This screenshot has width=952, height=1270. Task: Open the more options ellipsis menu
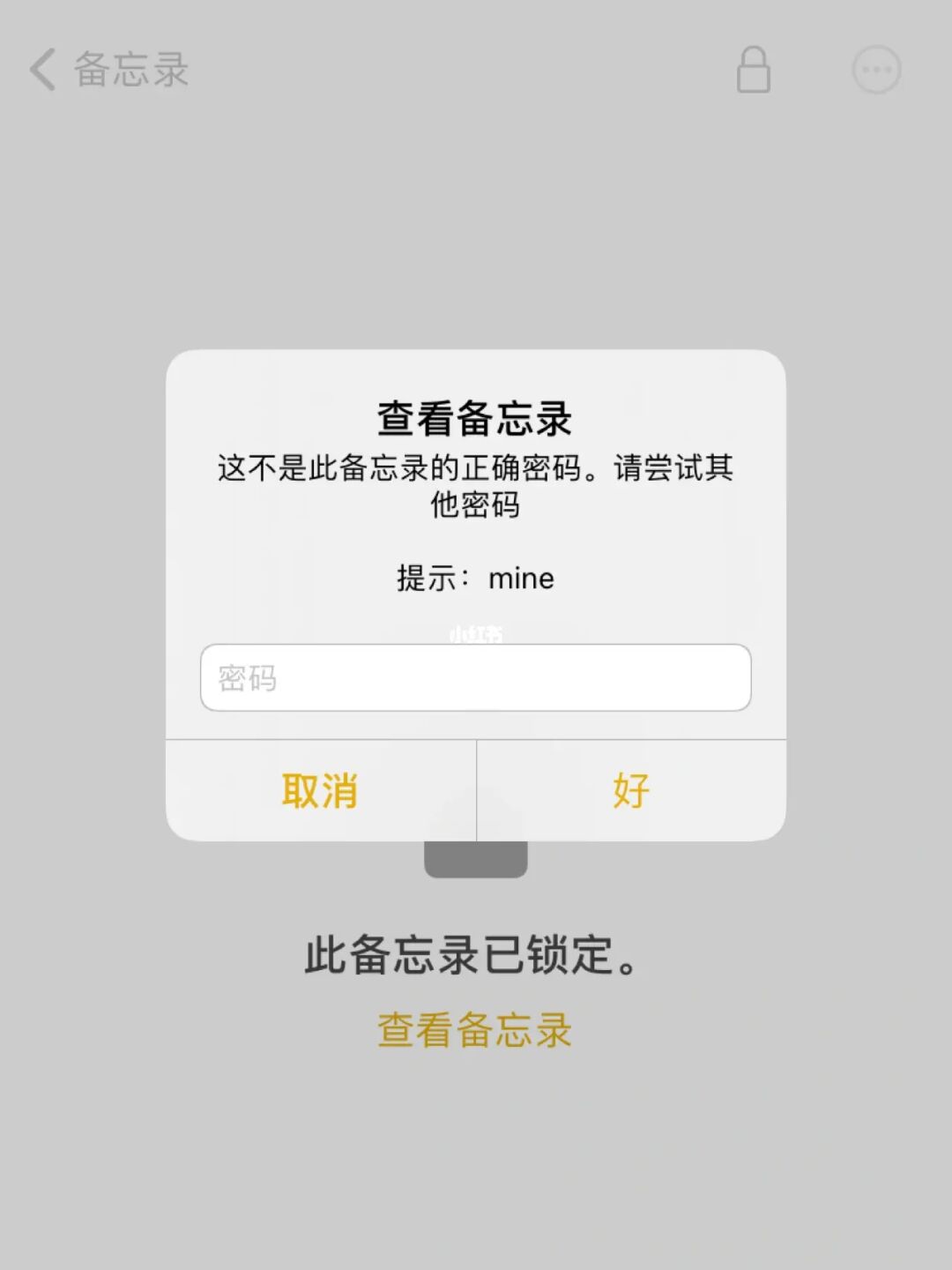click(876, 70)
